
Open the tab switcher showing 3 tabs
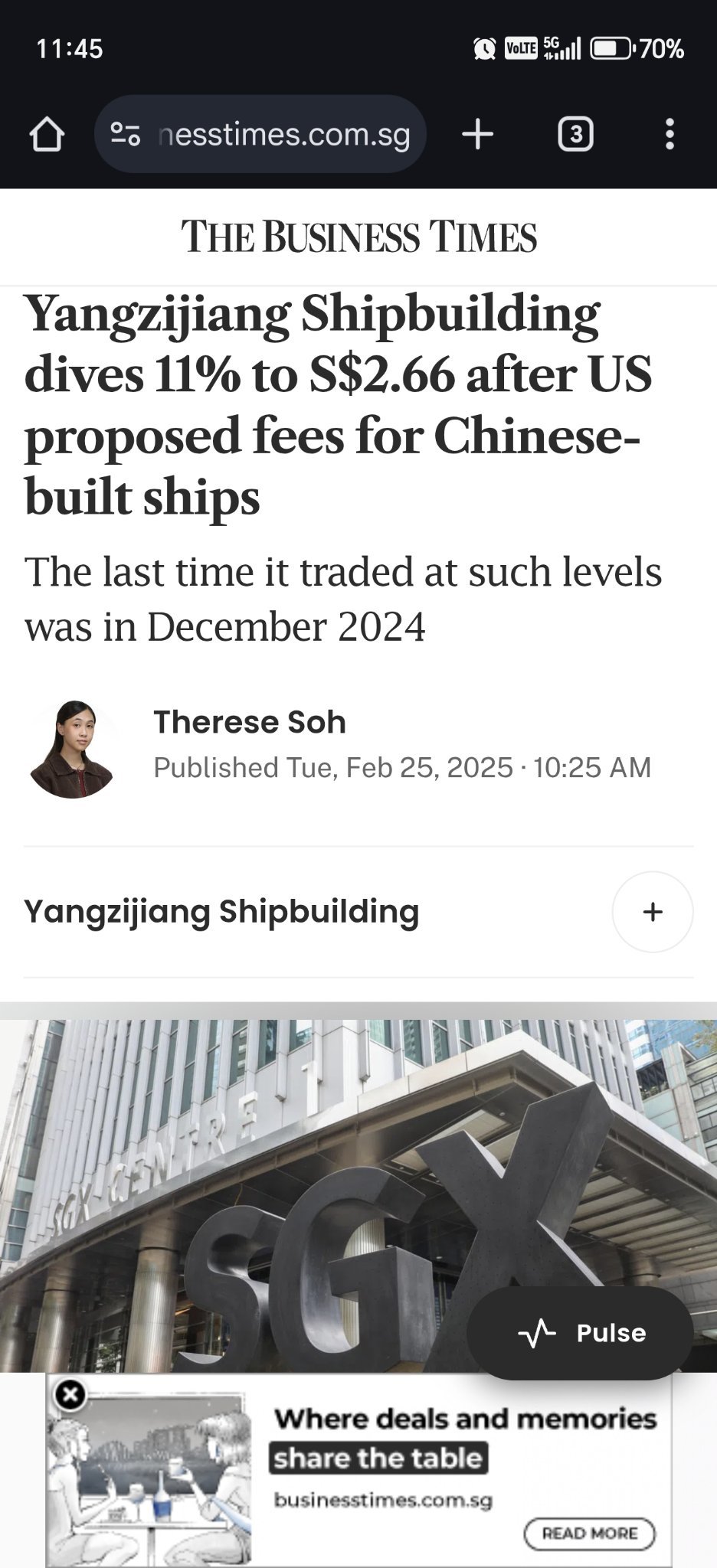[576, 135]
